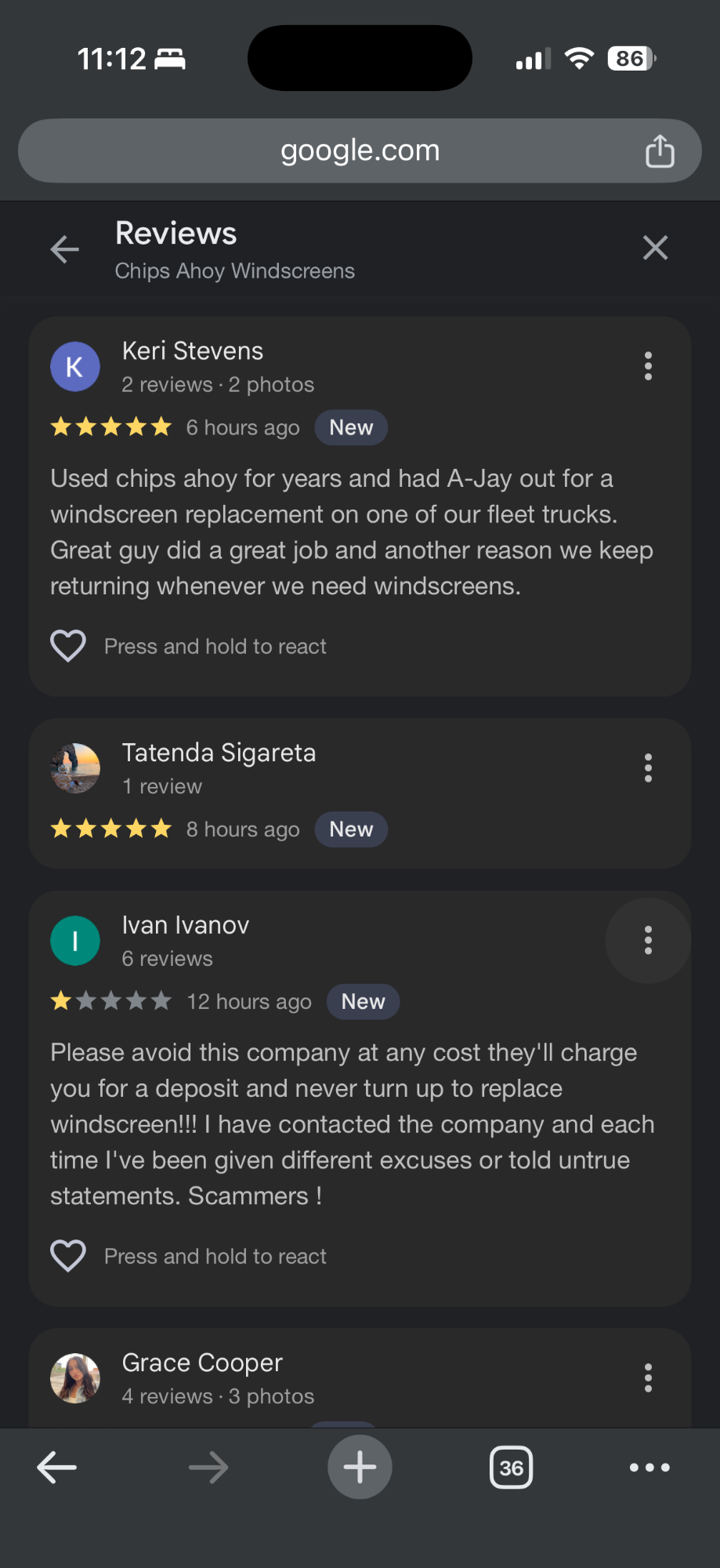Show the 36 open tabs
Viewport: 720px width, 1568px height.
click(511, 1467)
